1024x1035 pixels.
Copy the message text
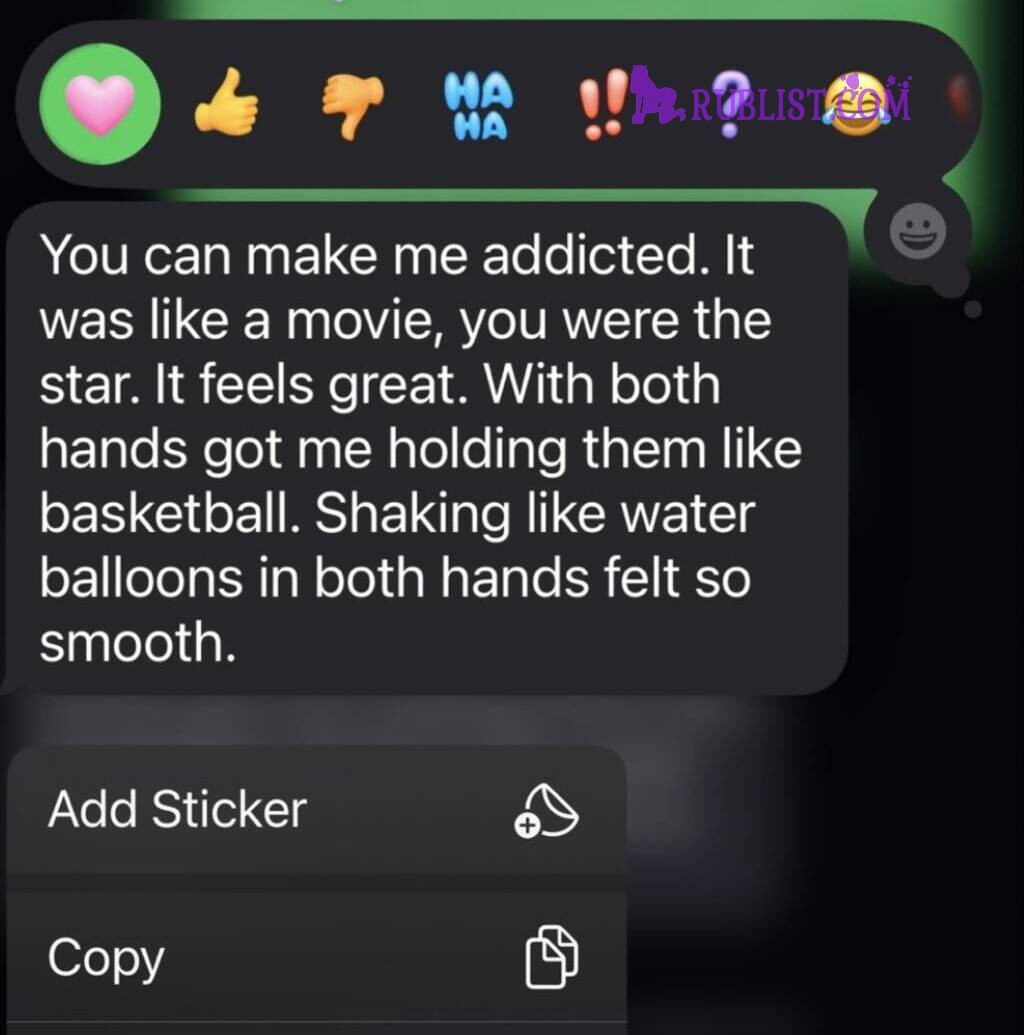[316, 957]
